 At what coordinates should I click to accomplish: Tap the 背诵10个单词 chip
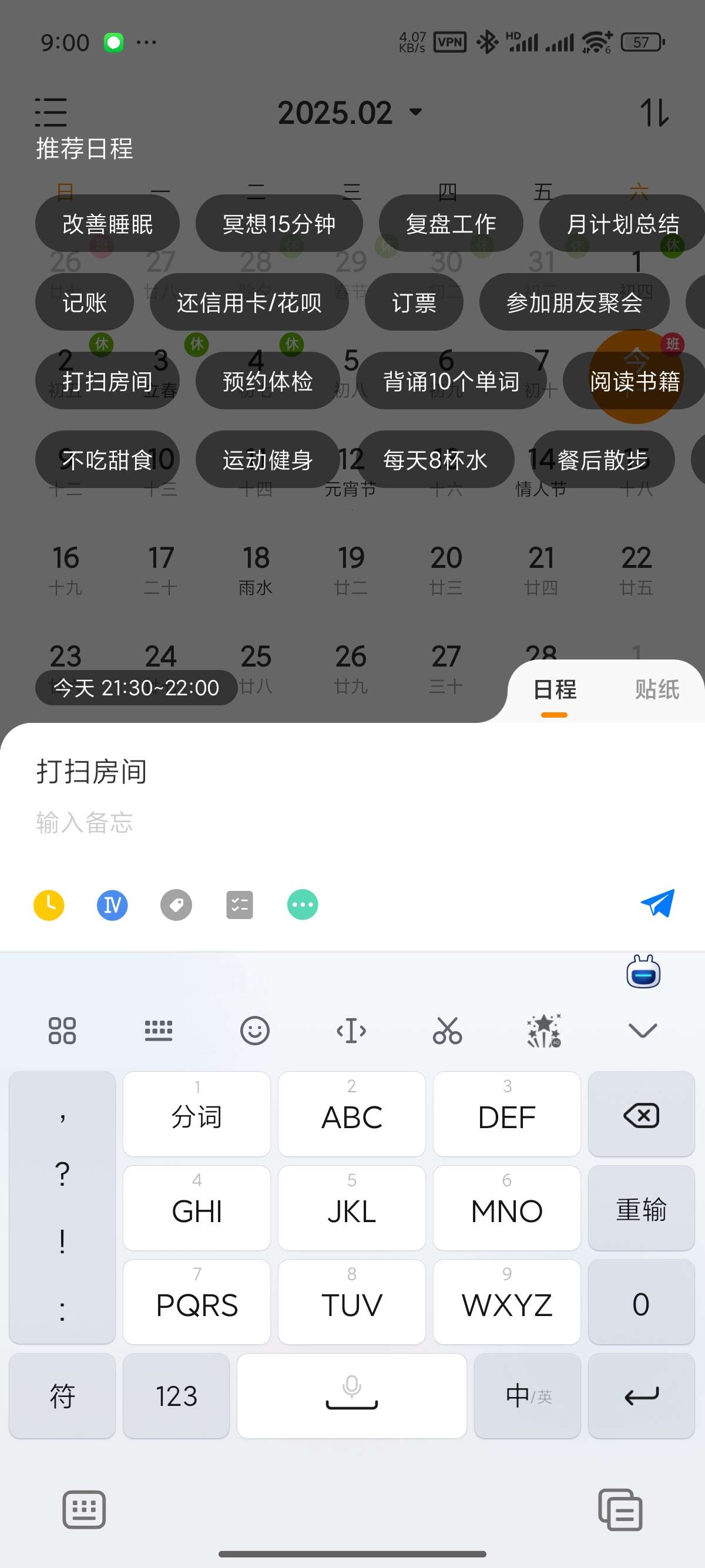[451, 381]
